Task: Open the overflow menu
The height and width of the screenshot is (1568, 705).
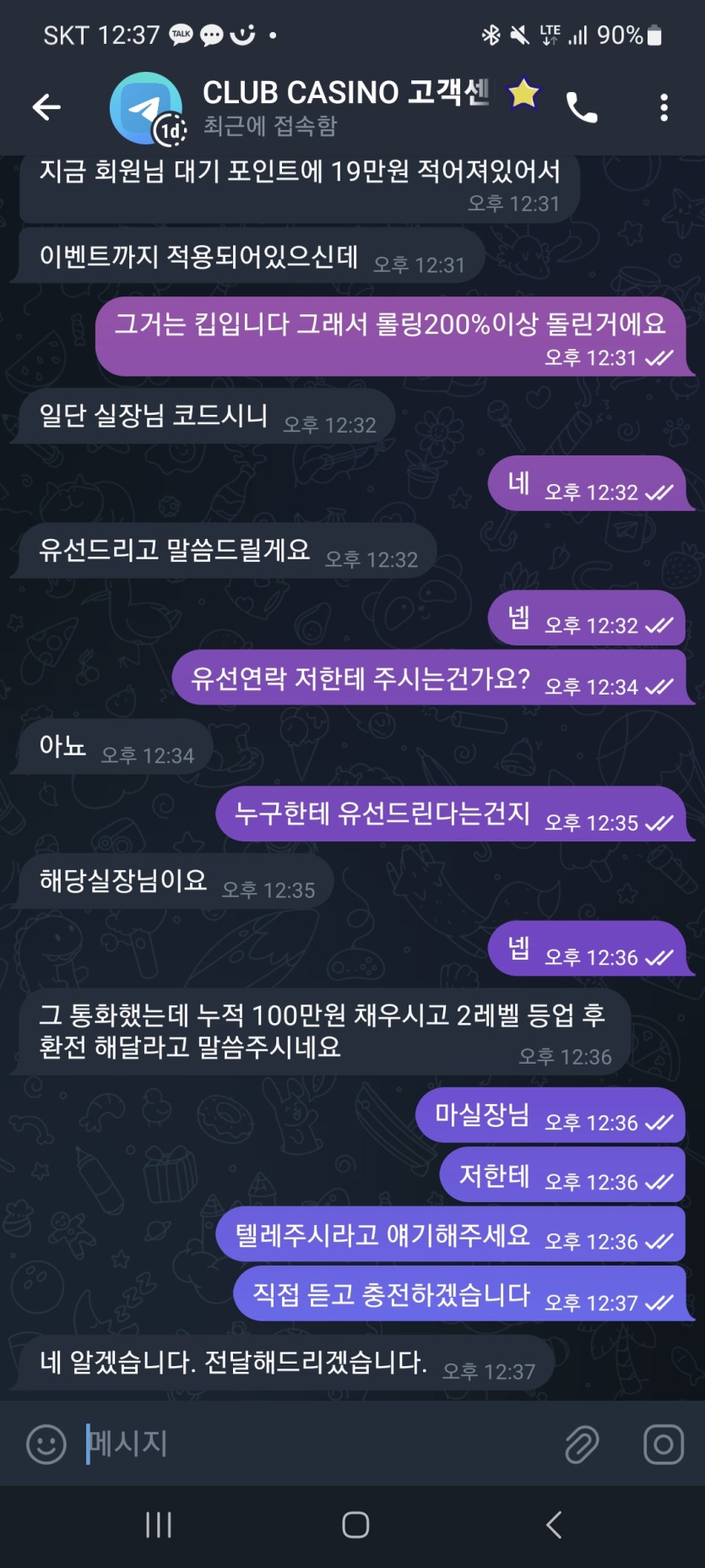Action: point(664,107)
